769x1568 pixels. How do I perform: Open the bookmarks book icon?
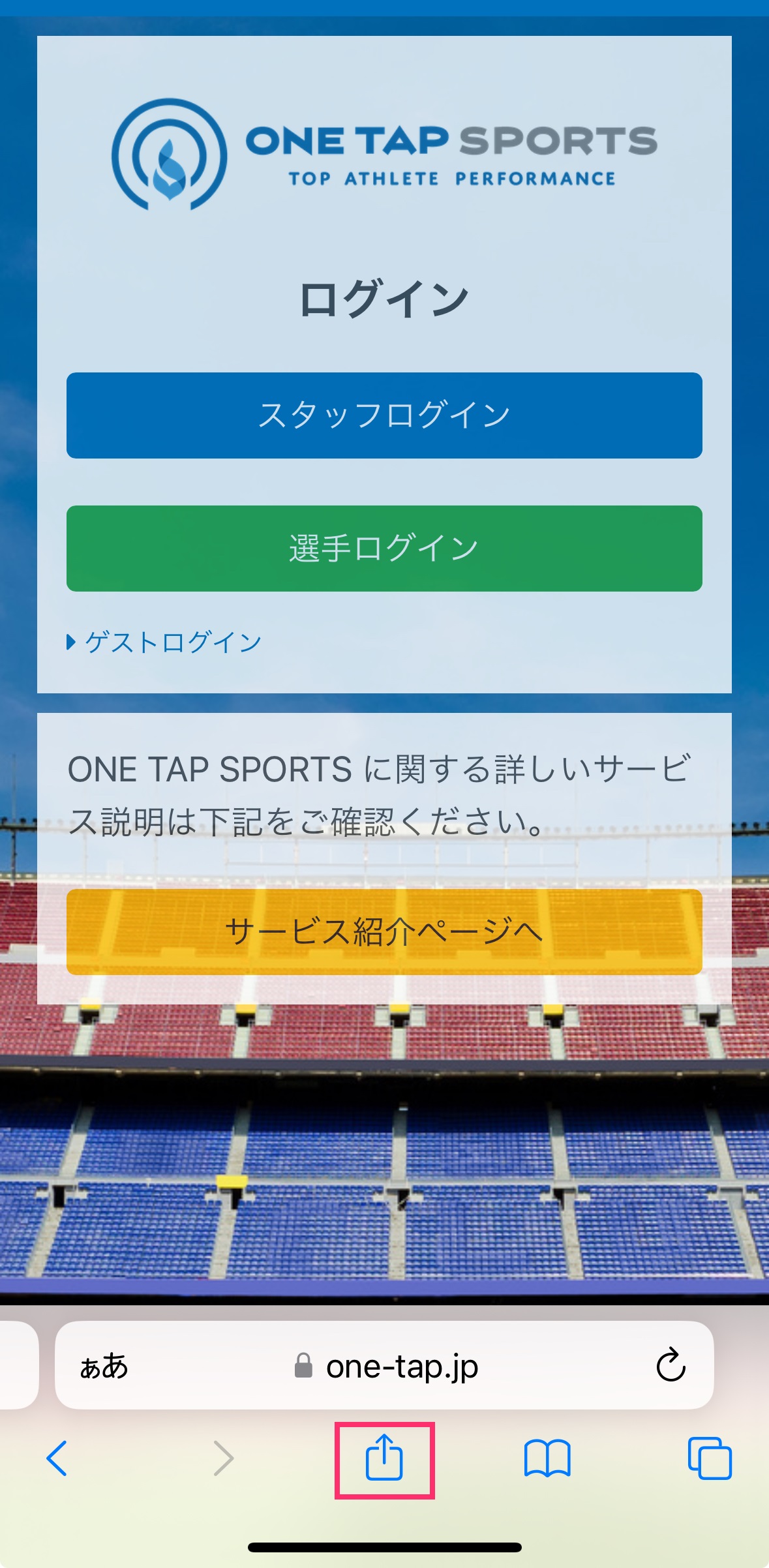[x=547, y=1458]
